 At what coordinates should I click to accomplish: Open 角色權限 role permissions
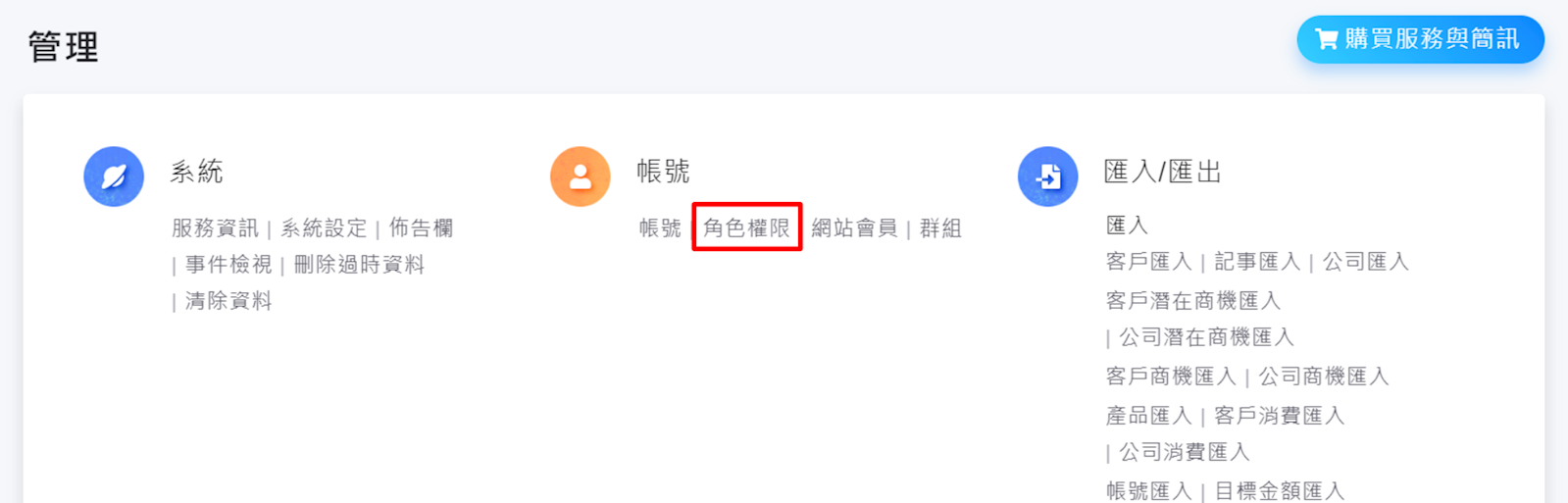coord(746,228)
